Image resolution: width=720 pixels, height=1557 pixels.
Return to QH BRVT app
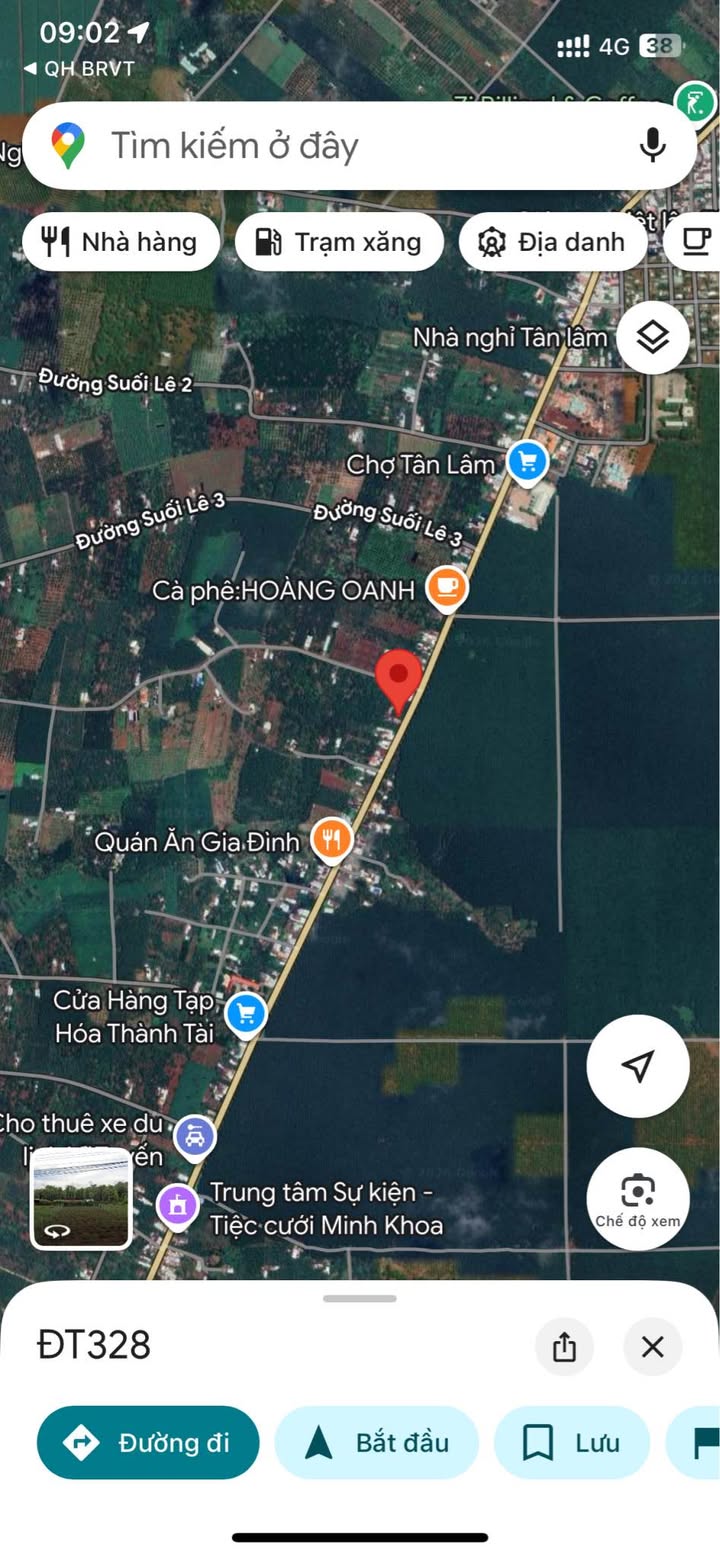[x=80, y=69]
